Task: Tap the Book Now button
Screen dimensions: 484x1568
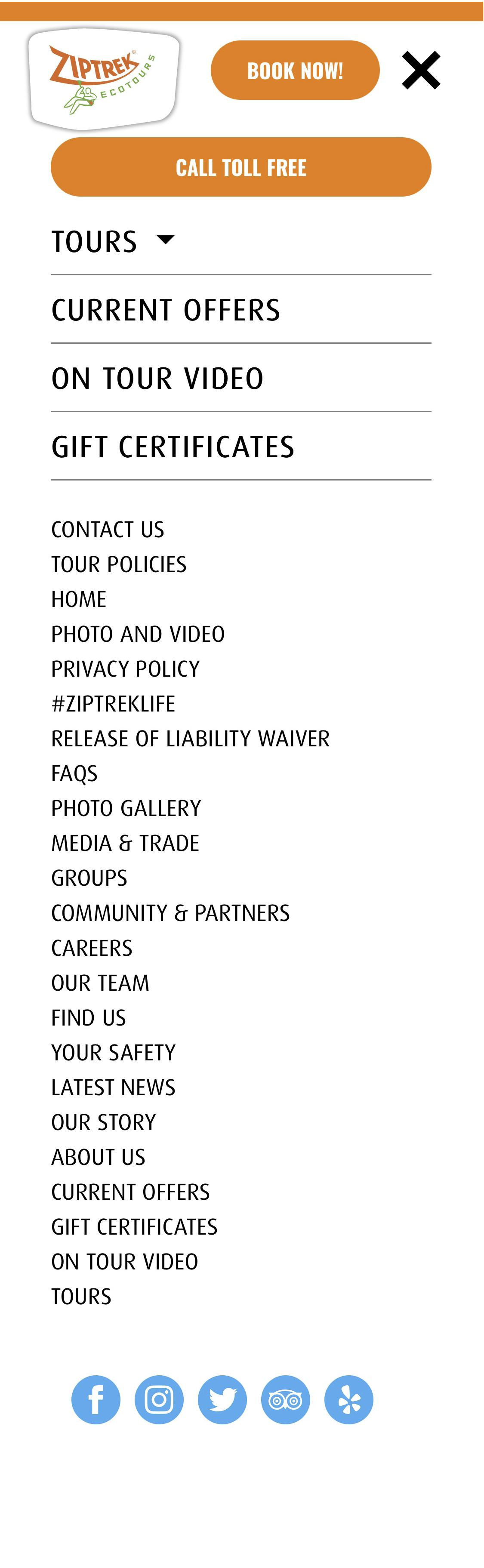Action: [x=295, y=71]
